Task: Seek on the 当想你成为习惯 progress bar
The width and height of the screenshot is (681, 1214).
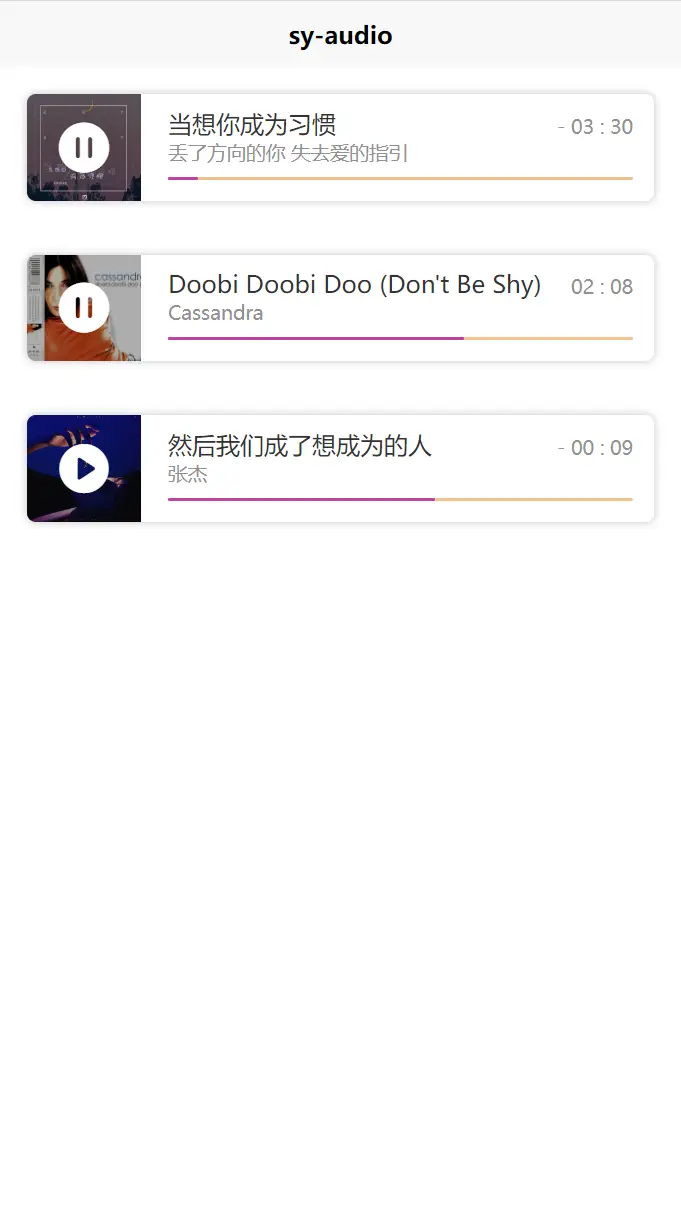Action: pos(400,178)
